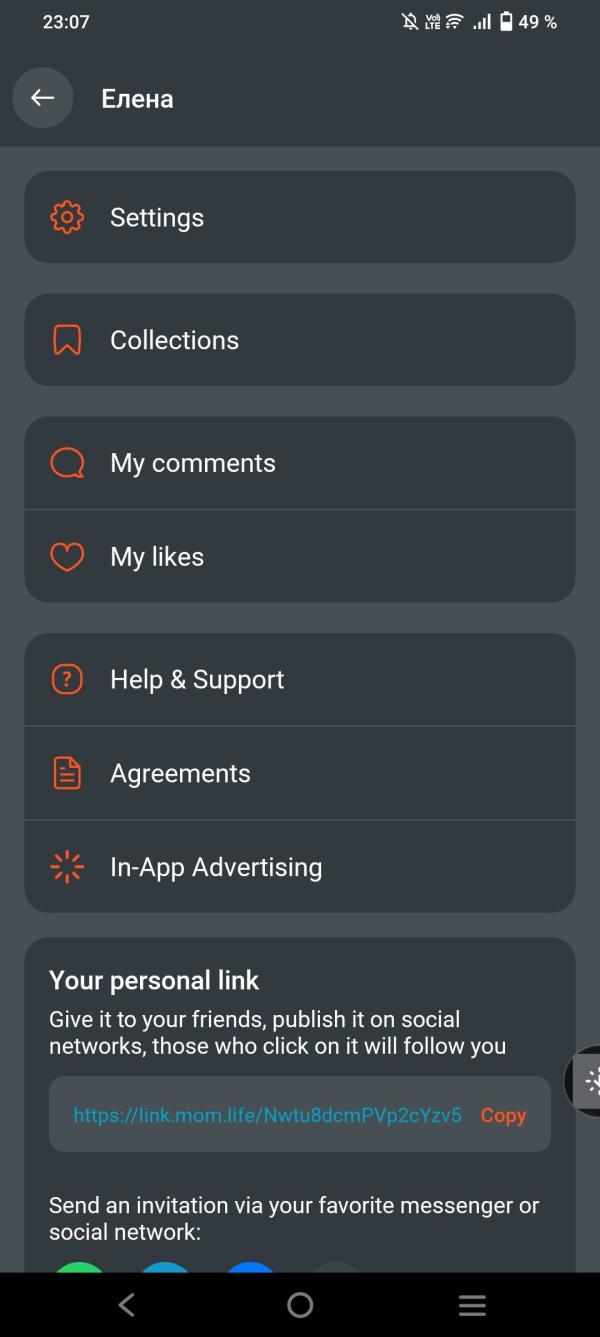This screenshot has height=1337, width=600.
Task: Copy the personal link
Action: coord(503,1115)
